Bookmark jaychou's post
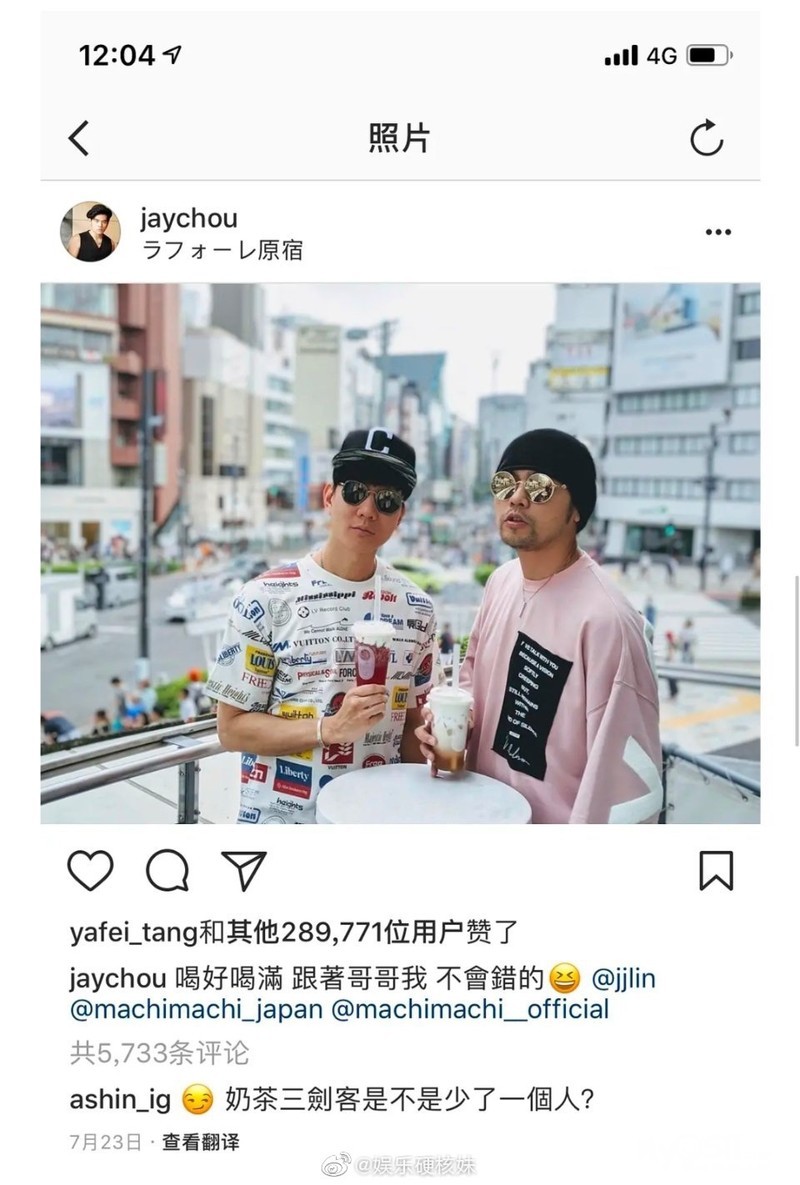Screen dimensions: 800x1185 point(716,870)
